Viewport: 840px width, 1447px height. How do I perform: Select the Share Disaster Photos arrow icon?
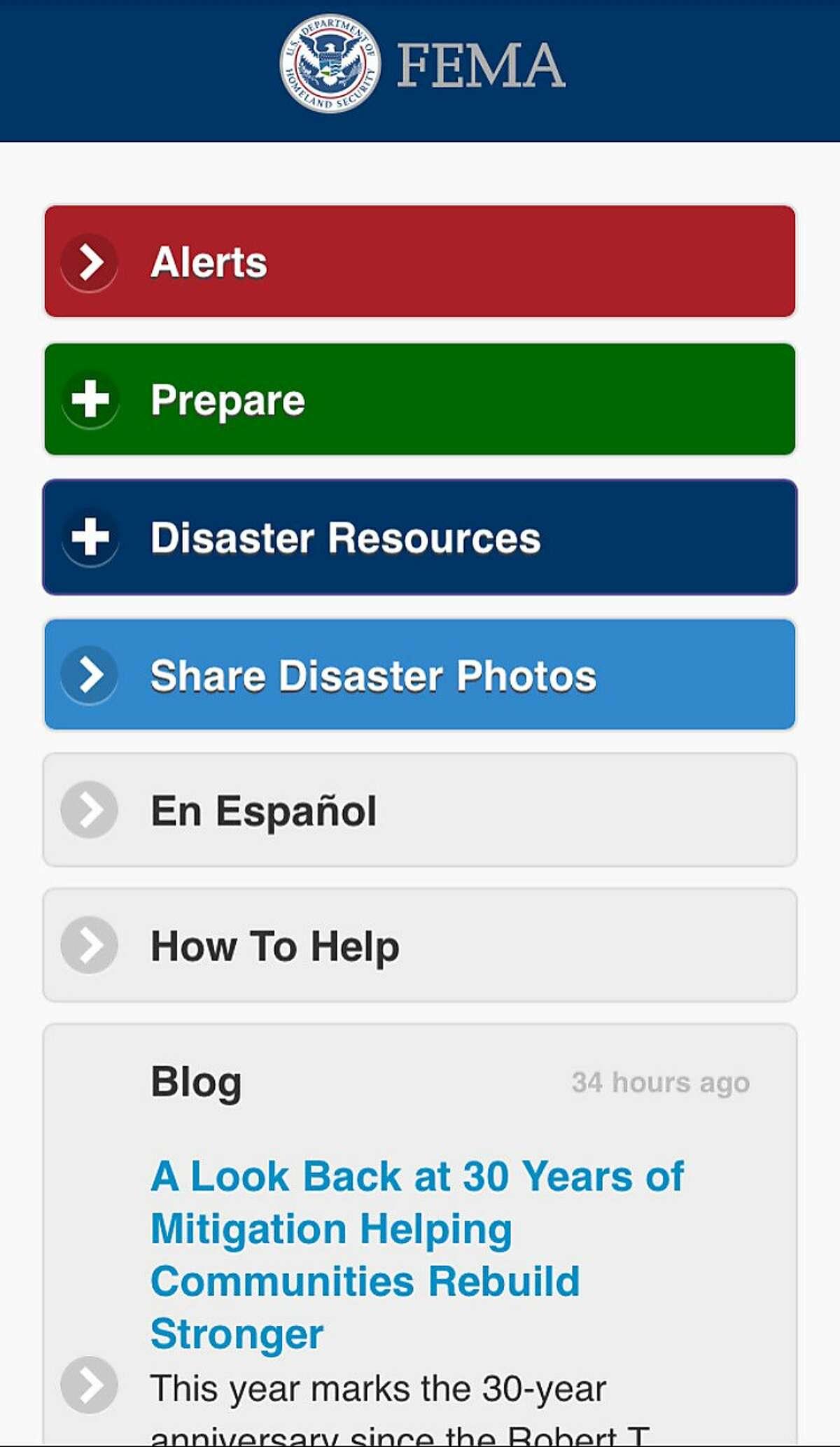89,676
